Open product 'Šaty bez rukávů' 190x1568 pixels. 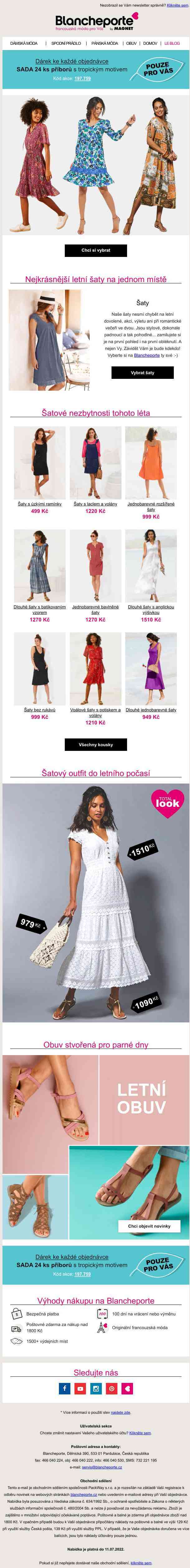coord(40,710)
